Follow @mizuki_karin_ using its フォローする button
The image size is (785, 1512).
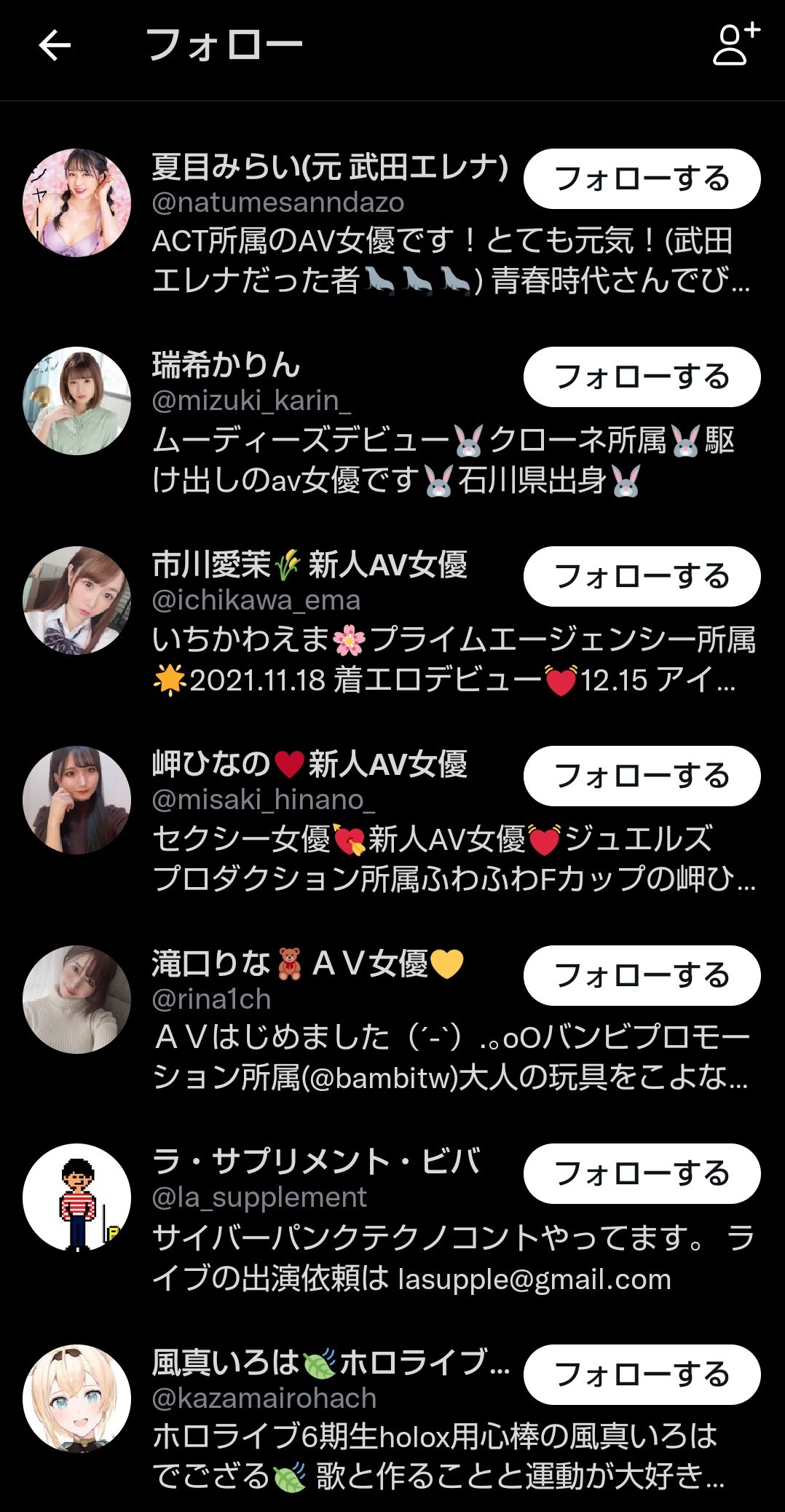(642, 377)
